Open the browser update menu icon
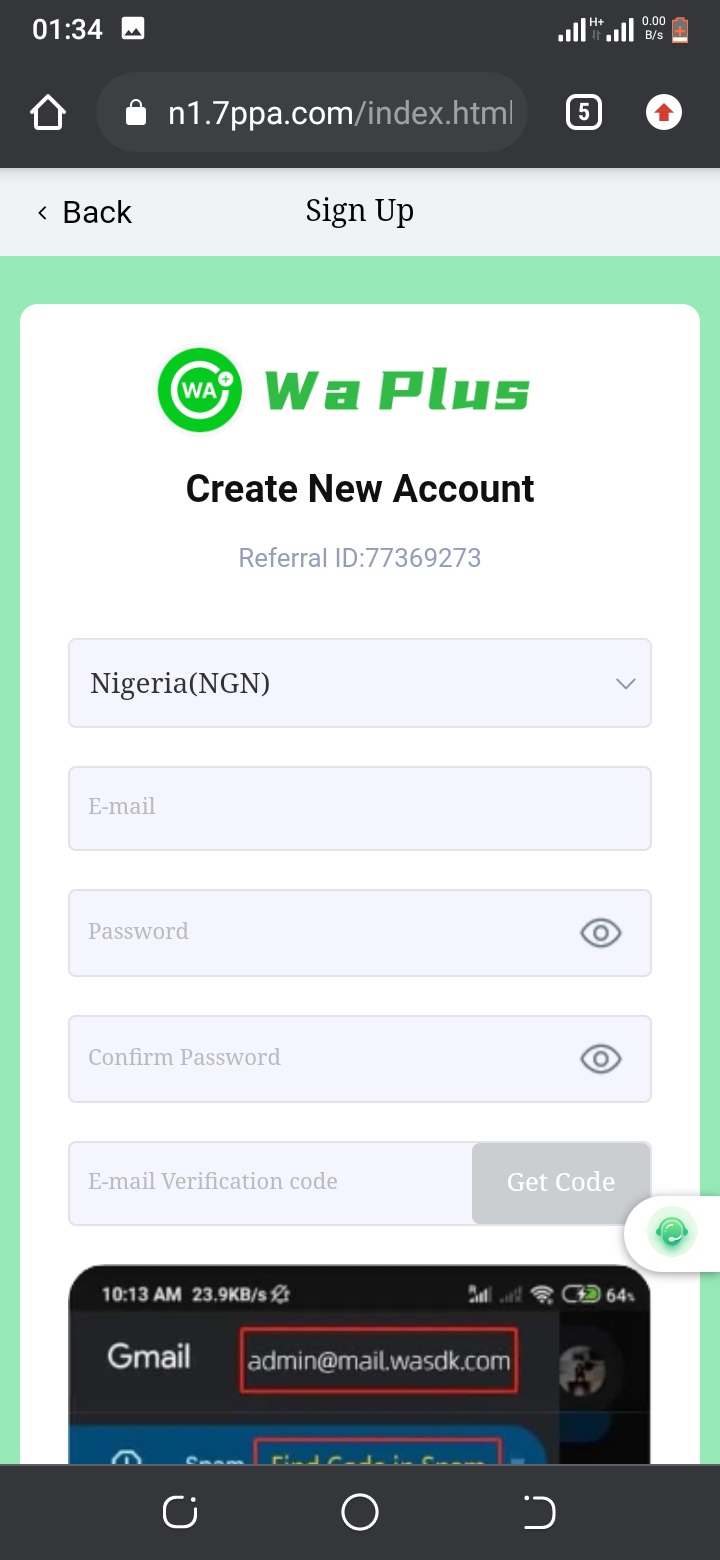The height and width of the screenshot is (1560, 720). point(663,113)
